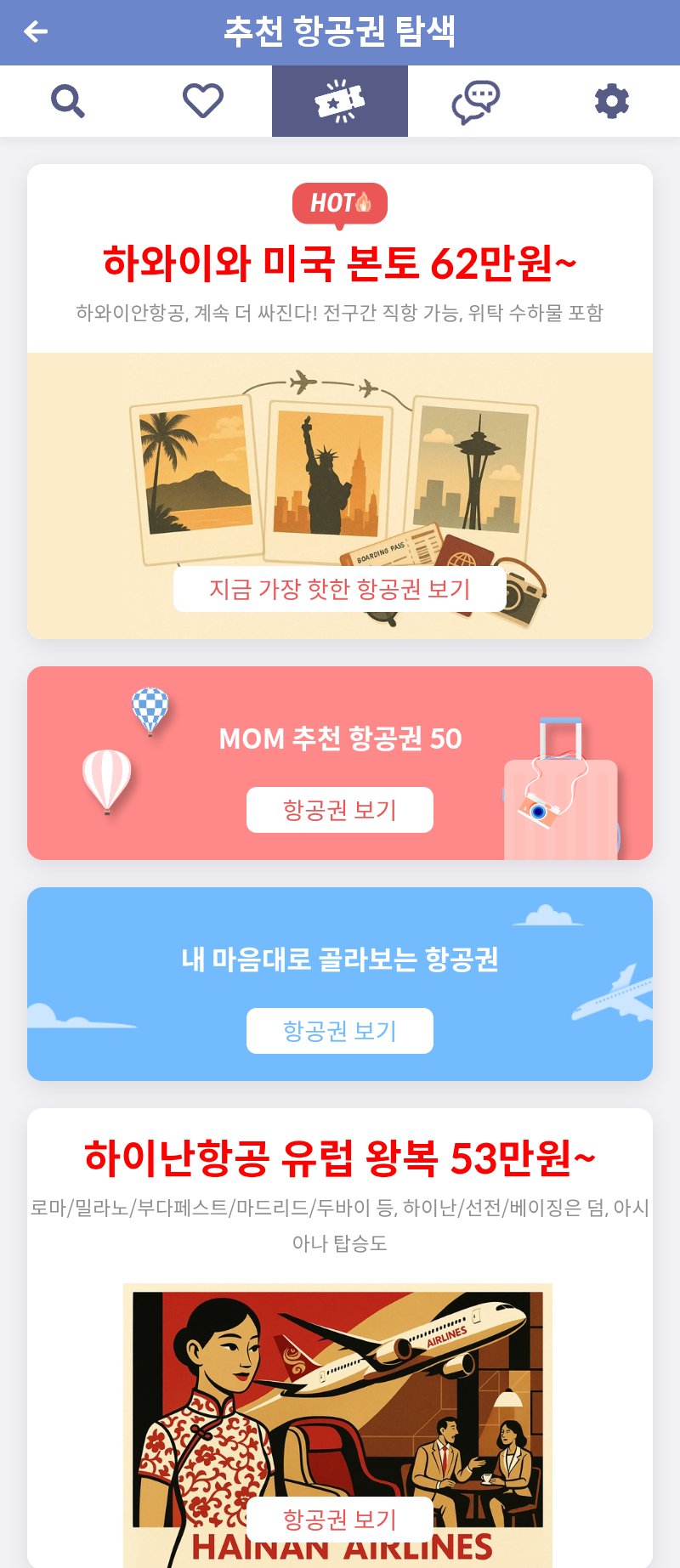Open the chat messages icon
This screenshot has width=680, height=1568.
pos(476,100)
